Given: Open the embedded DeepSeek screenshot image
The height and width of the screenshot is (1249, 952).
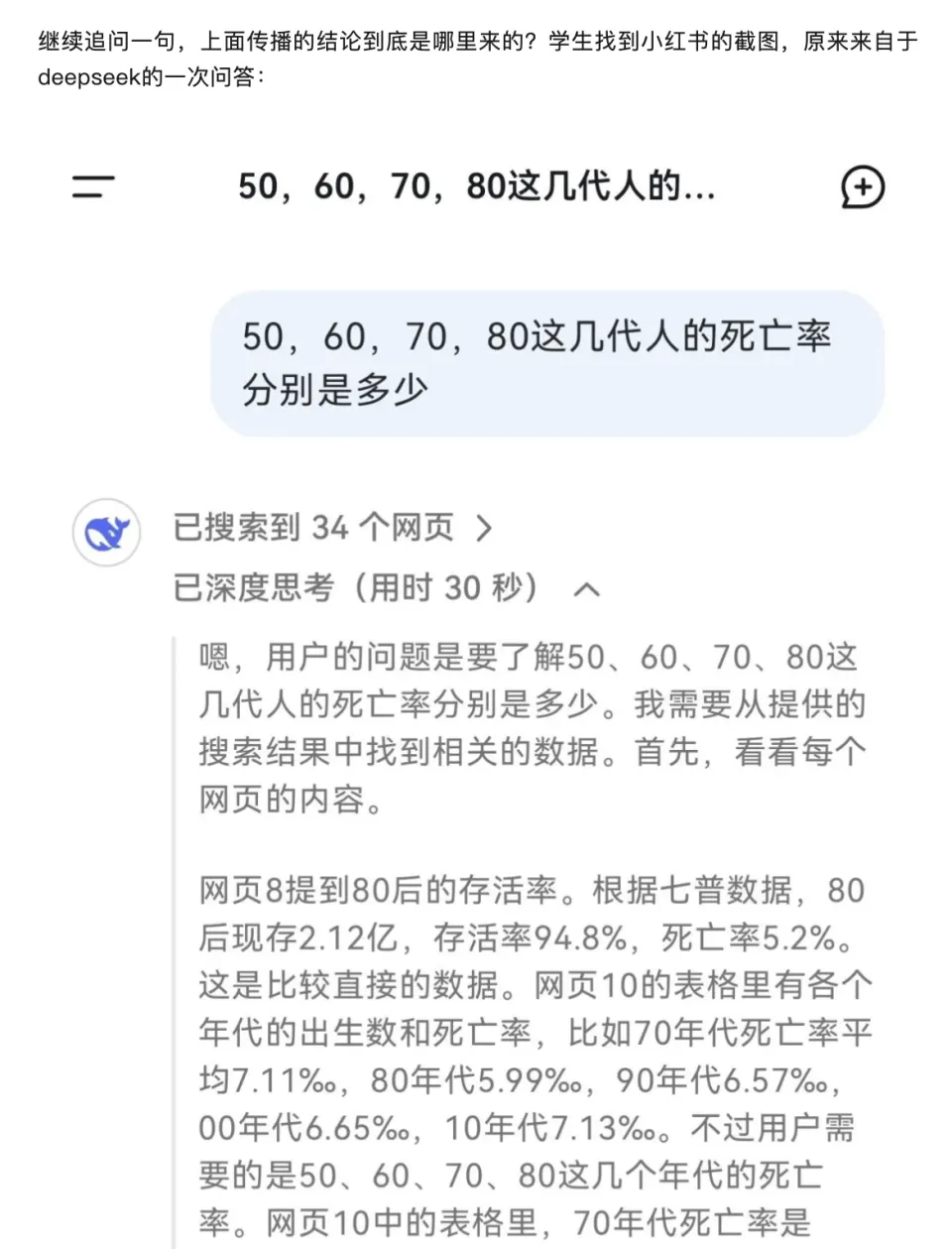Looking at the screenshot, I should pos(476,694).
